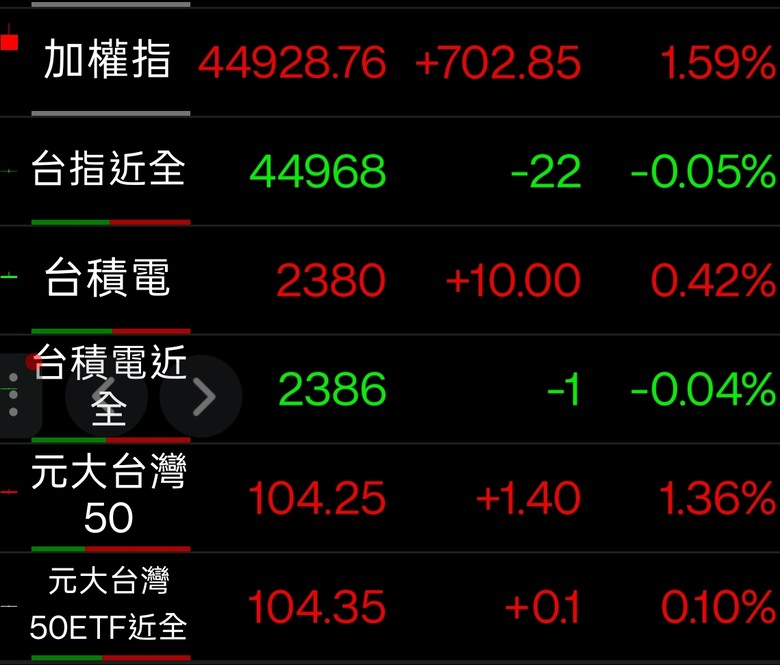This screenshot has width=780, height=665.
Task: Tap the floating left arrow button
Action: point(106,396)
